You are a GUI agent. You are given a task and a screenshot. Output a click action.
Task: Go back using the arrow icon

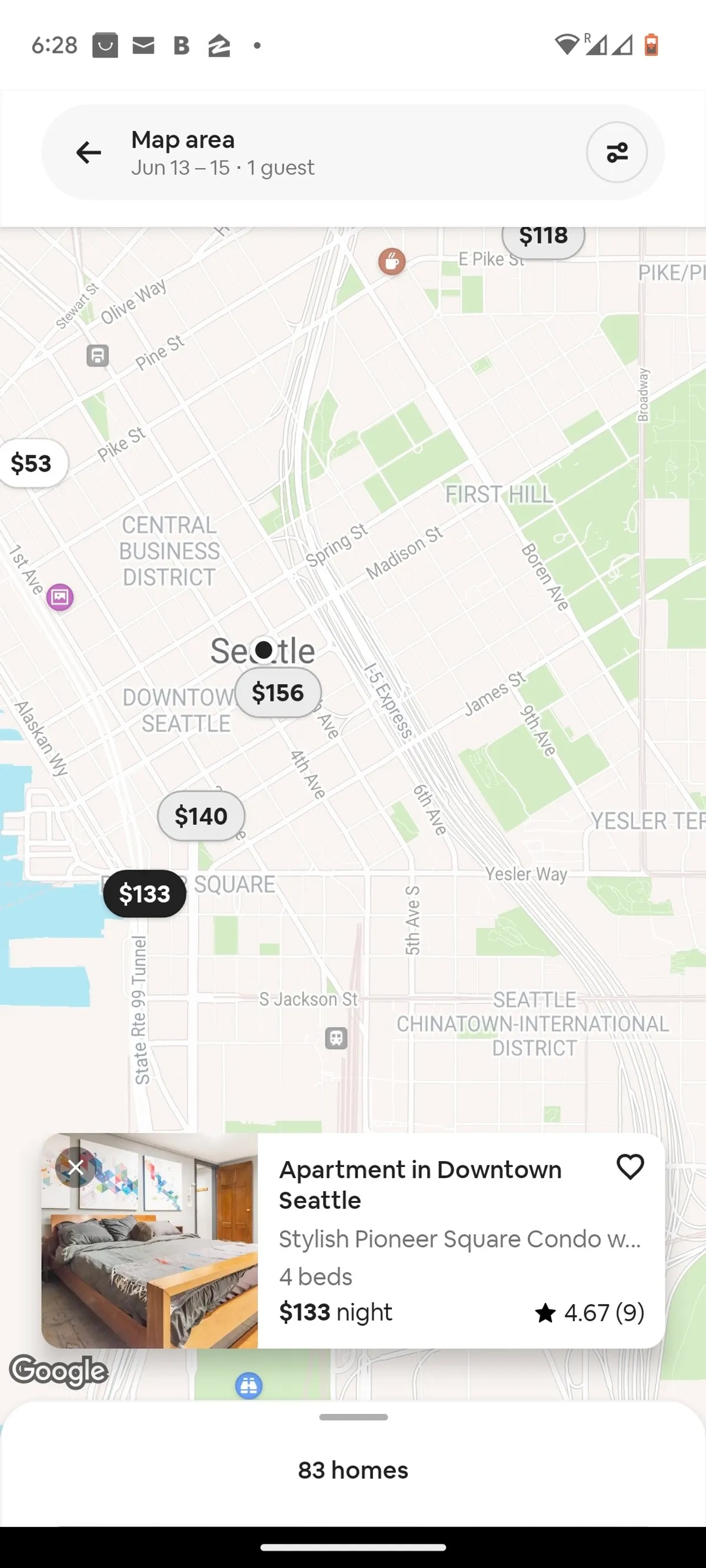(x=88, y=152)
